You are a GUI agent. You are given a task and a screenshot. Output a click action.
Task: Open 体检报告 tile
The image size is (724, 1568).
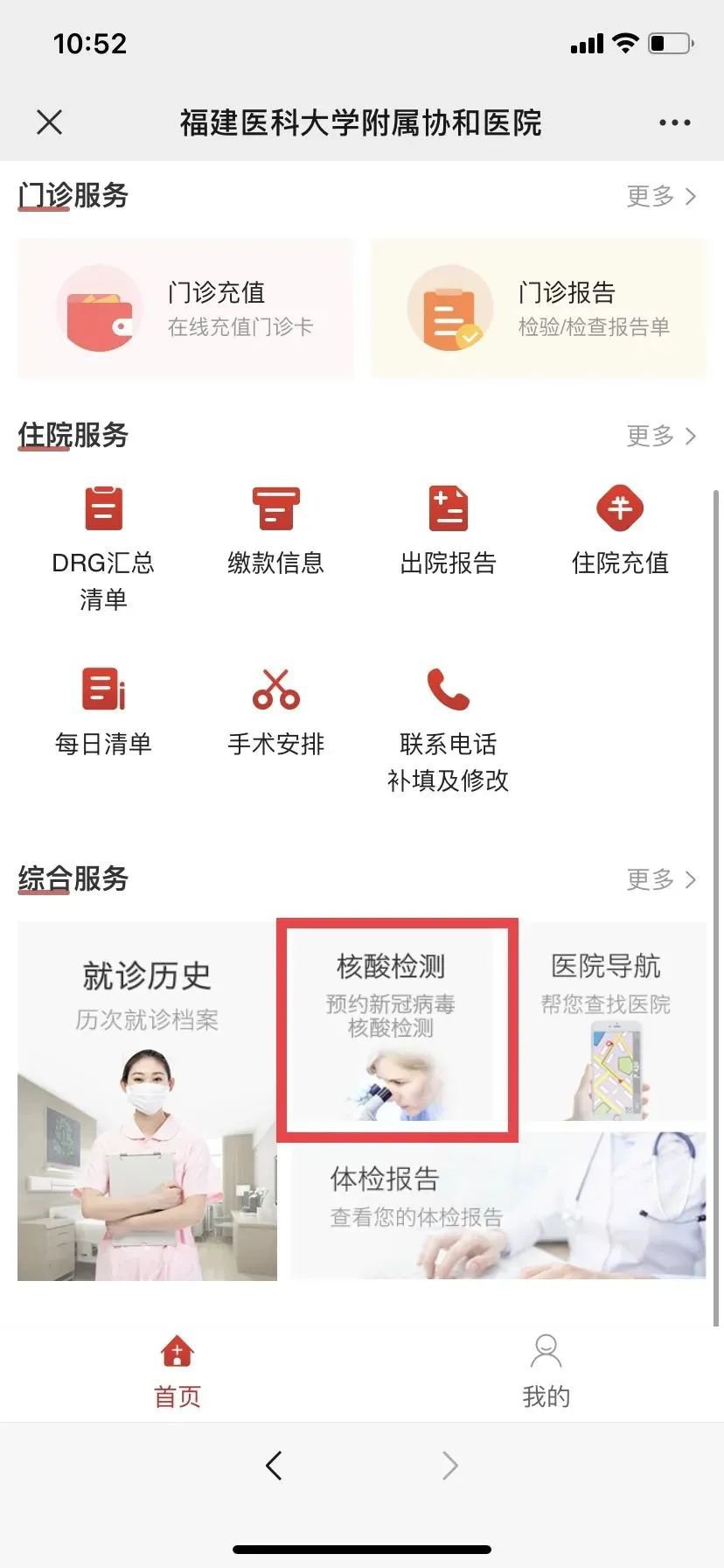pos(497,1207)
